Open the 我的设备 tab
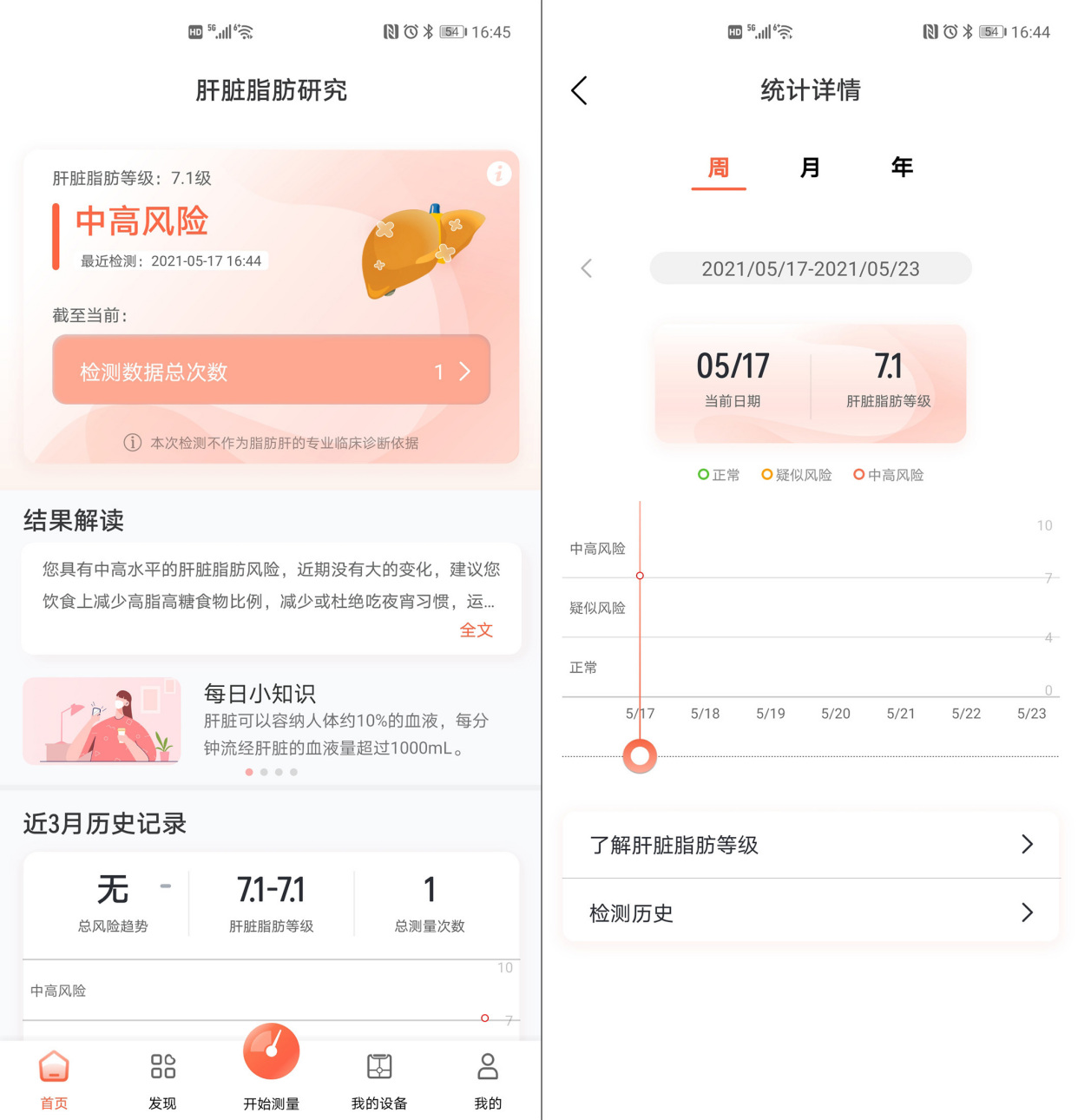1078x1120 pixels. (x=379, y=1077)
